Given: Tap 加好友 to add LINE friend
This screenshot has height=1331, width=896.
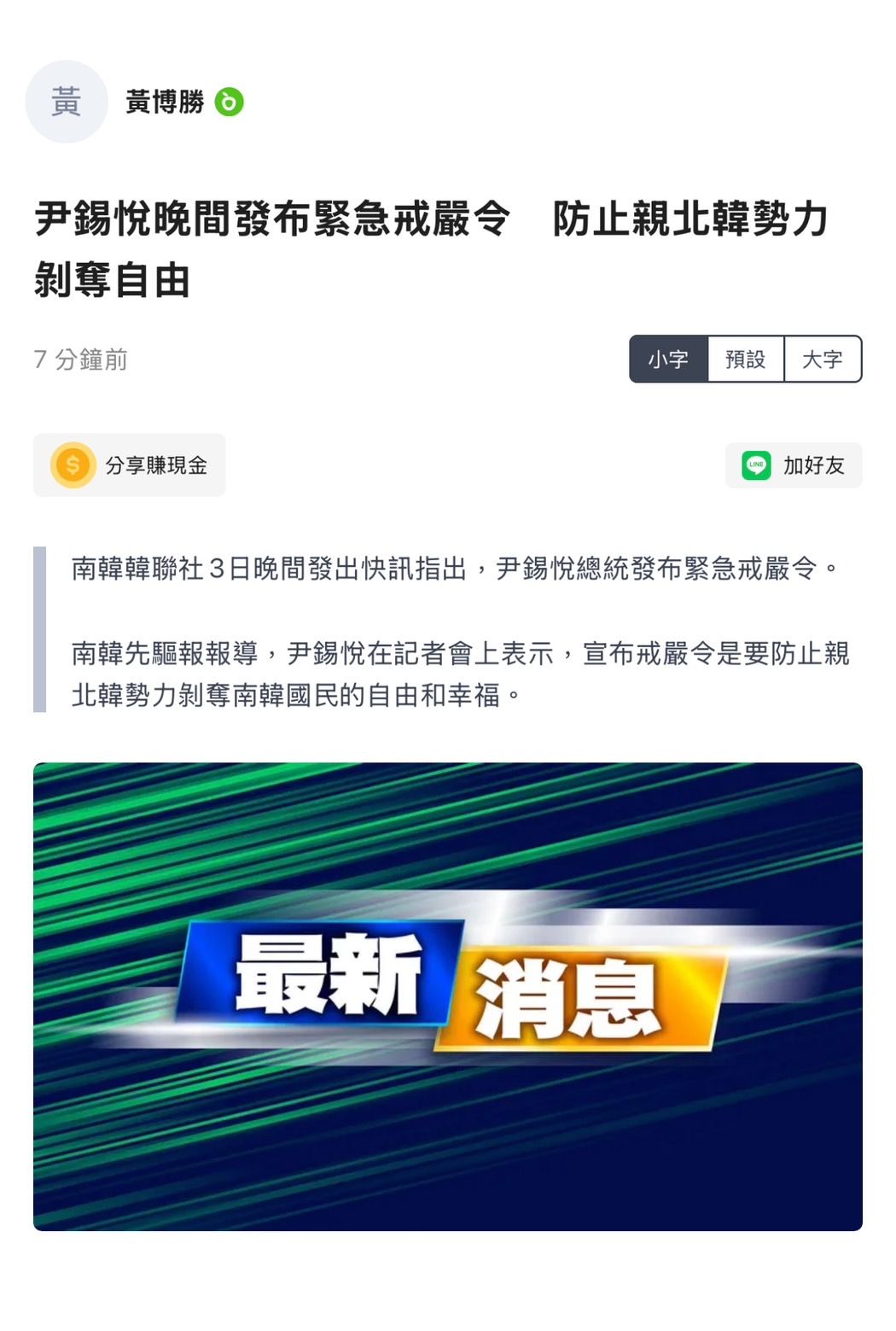Looking at the screenshot, I should click(794, 465).
